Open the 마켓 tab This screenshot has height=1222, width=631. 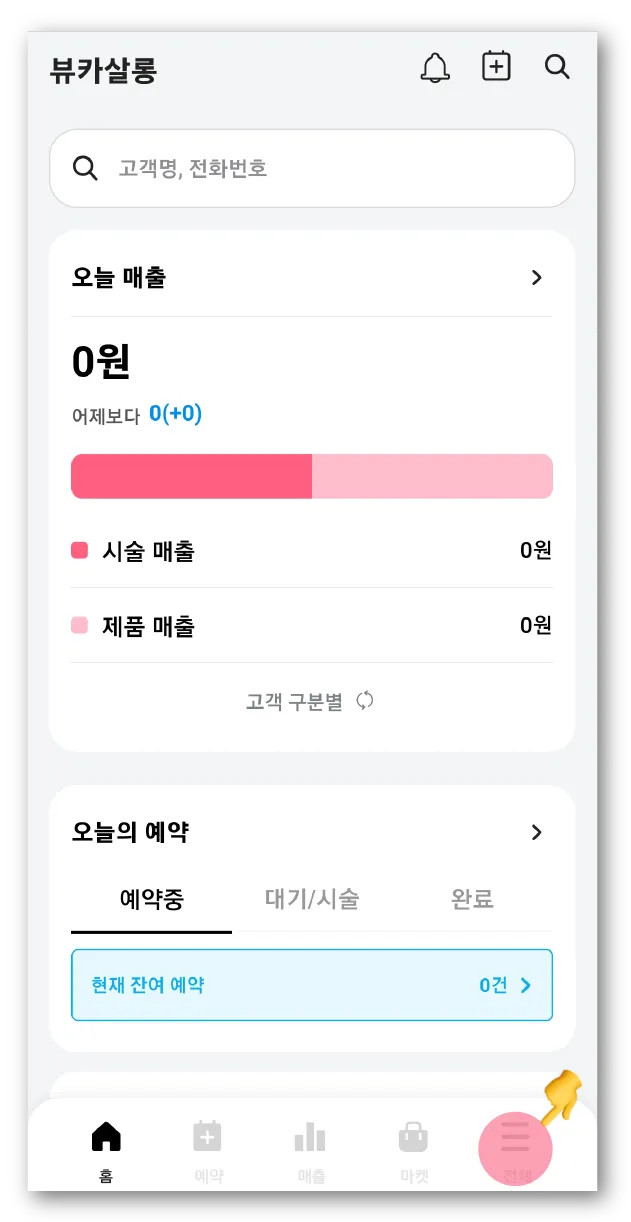(x=413, y=1148)
